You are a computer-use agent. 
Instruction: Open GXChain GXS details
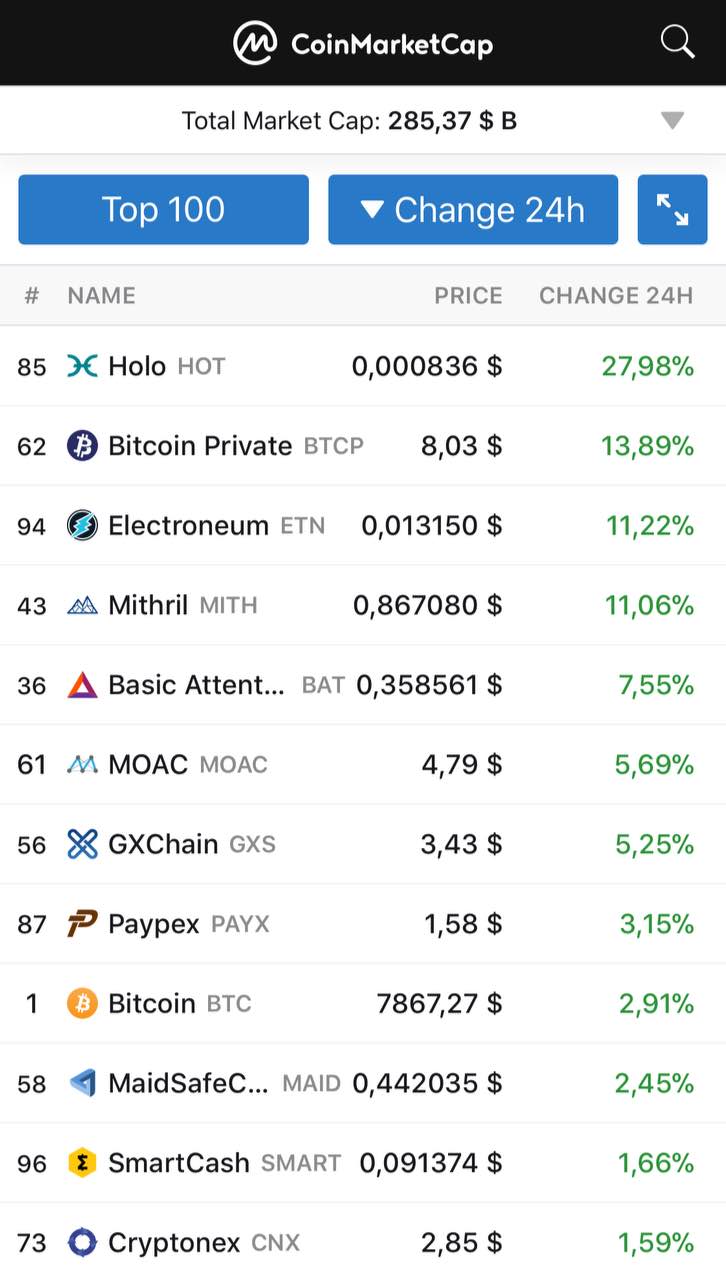point(363,844)
